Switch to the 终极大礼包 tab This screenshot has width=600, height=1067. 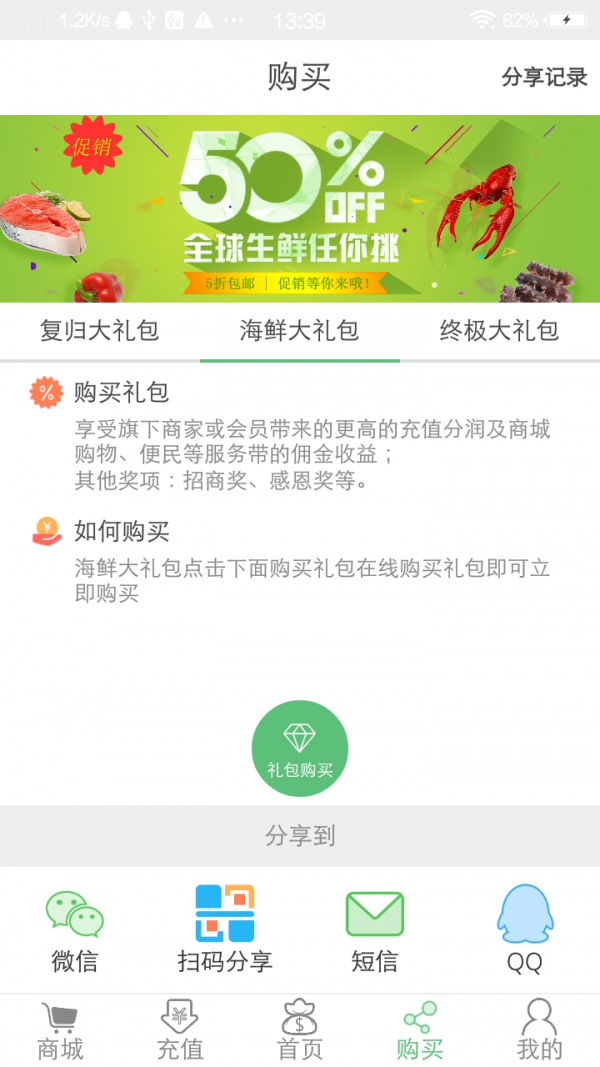click(499, 331)
